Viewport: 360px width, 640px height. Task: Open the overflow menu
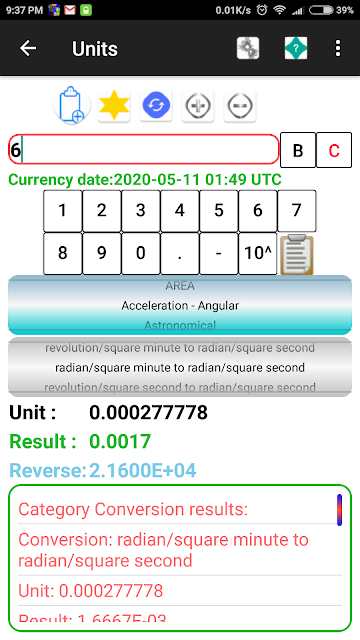pos(338,49)
